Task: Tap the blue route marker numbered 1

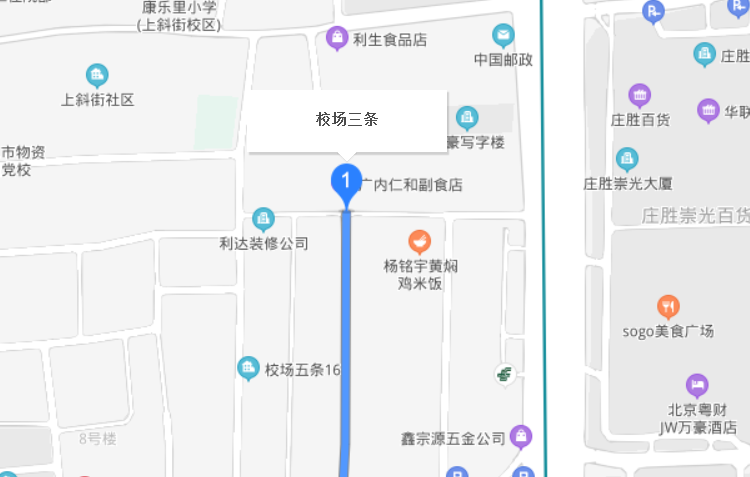Action: coord(346,181)
